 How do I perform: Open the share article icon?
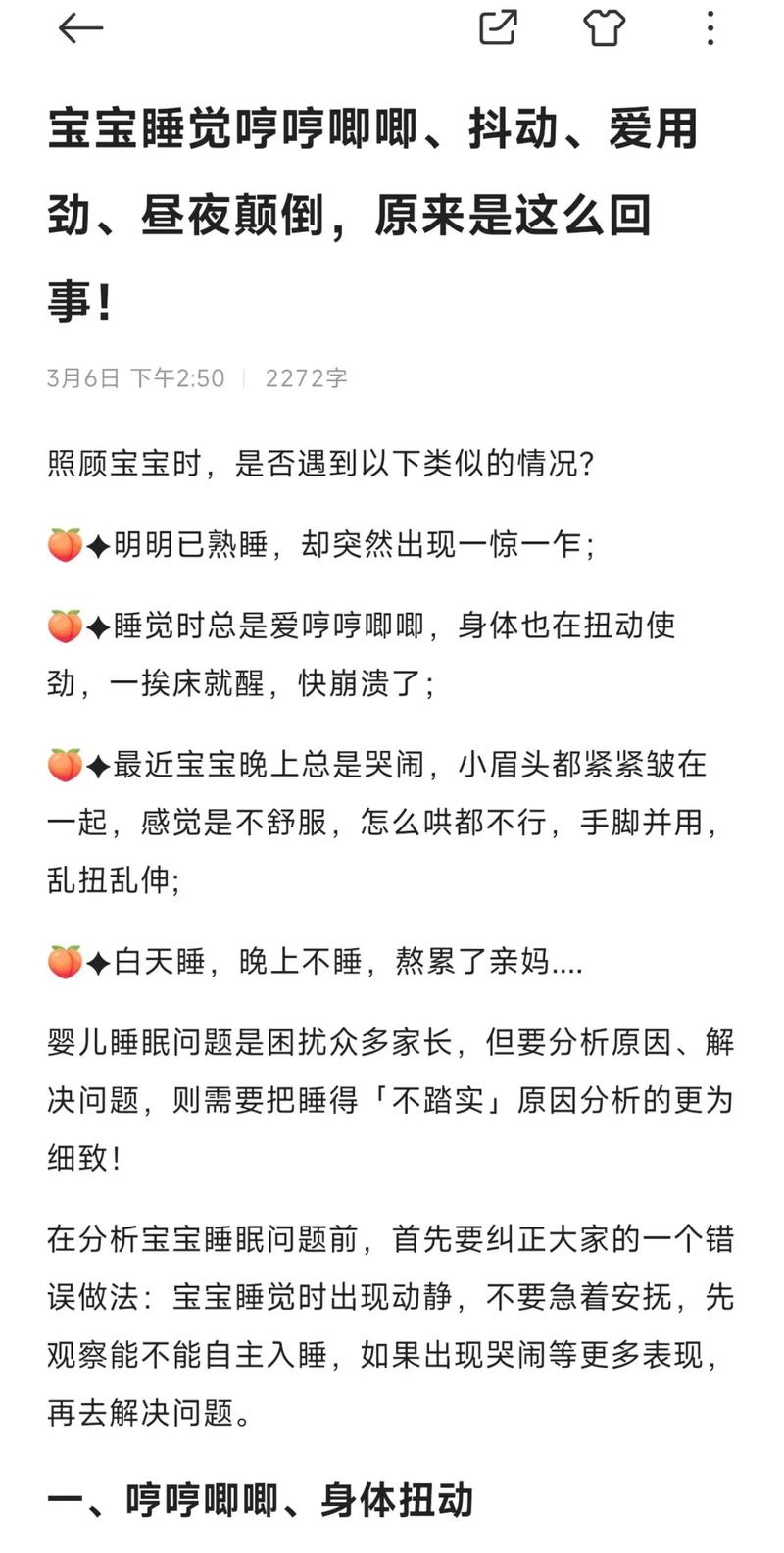click(498, 28)
